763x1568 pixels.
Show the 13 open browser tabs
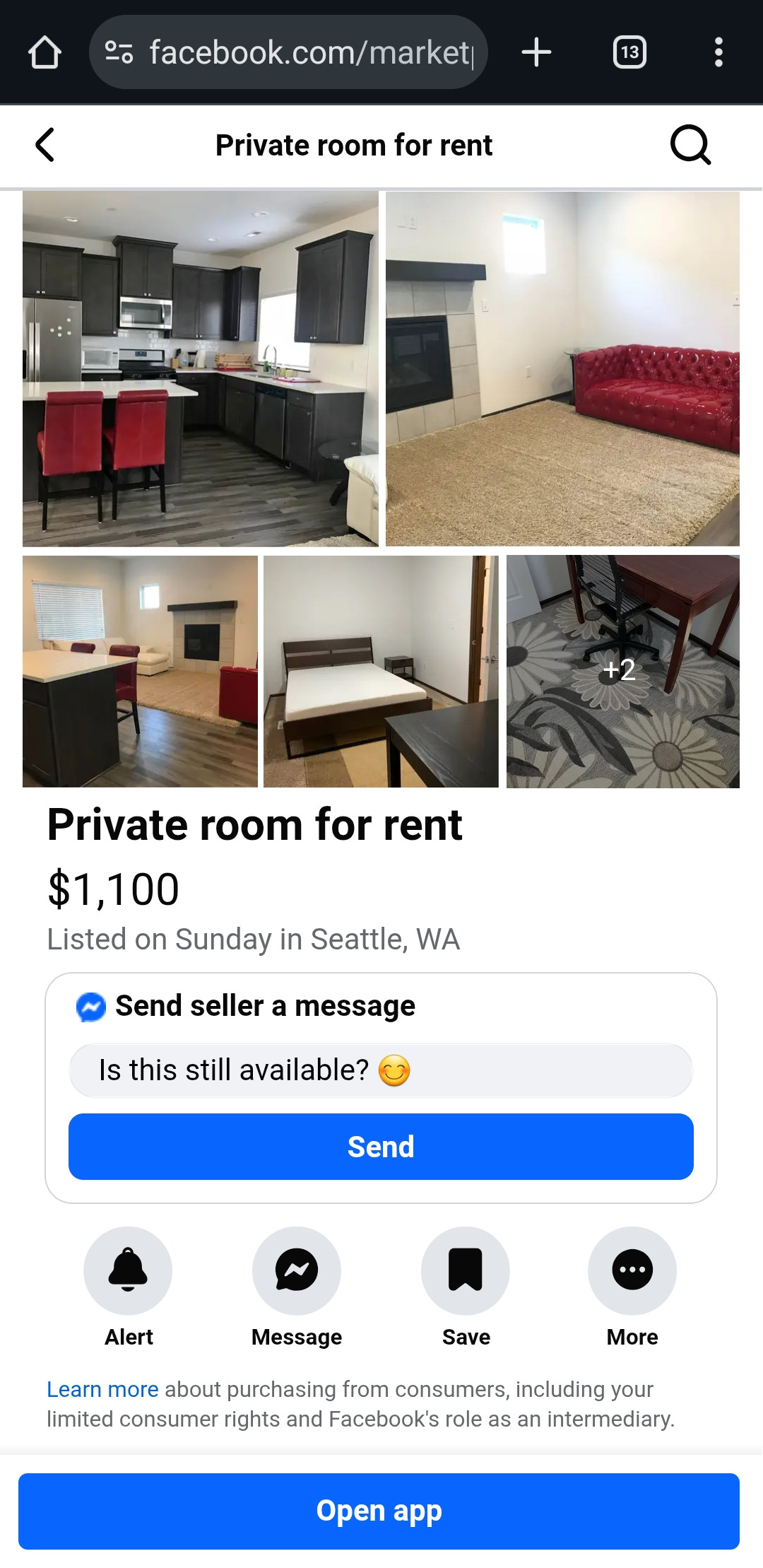[x=629, y=52]
